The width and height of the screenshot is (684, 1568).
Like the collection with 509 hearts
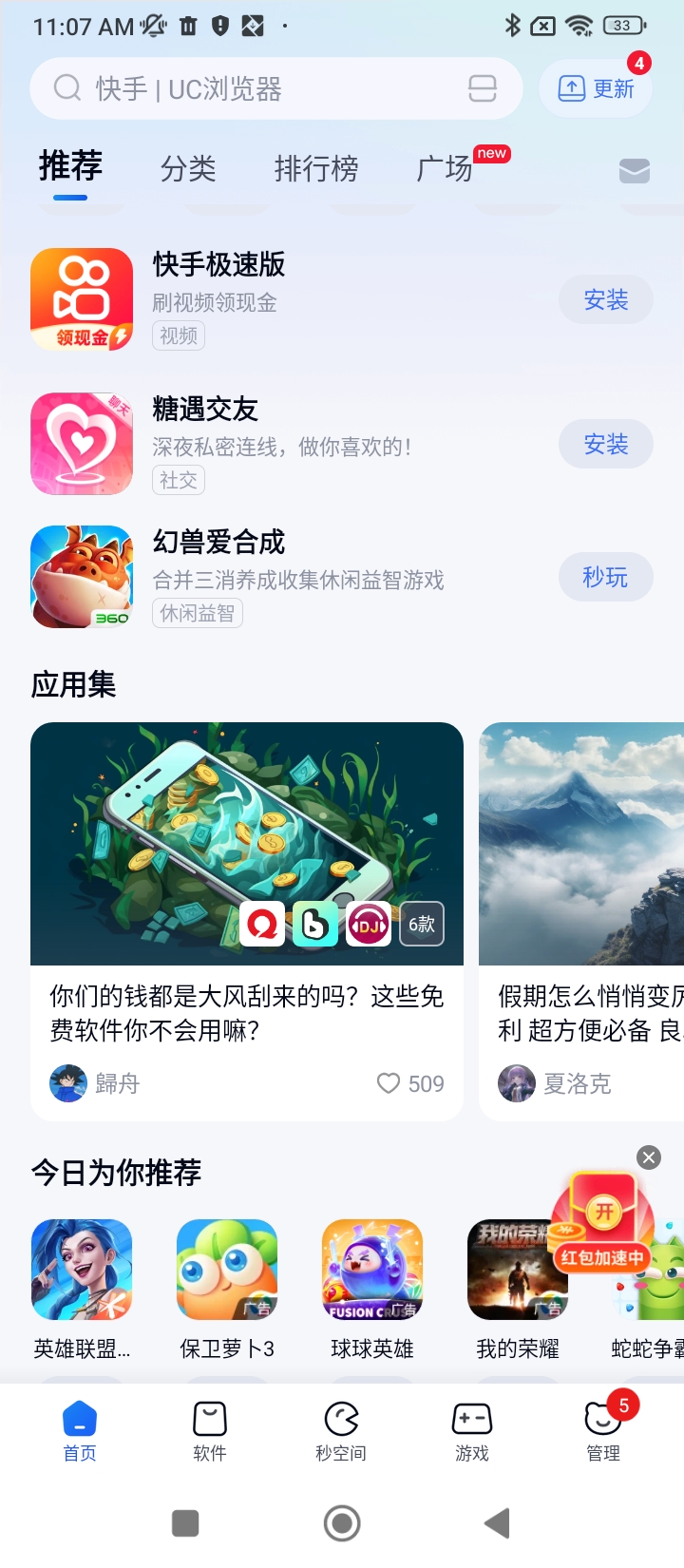(x=389, y=1083)
